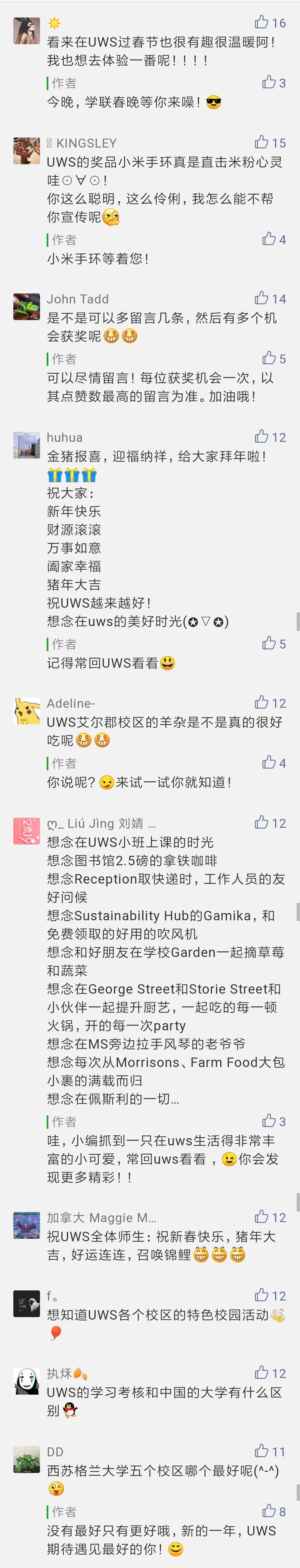Like Liú Jìng 刘婧's long comment
Viewport: 300px width, 1568px height.
tap(262, 822)
